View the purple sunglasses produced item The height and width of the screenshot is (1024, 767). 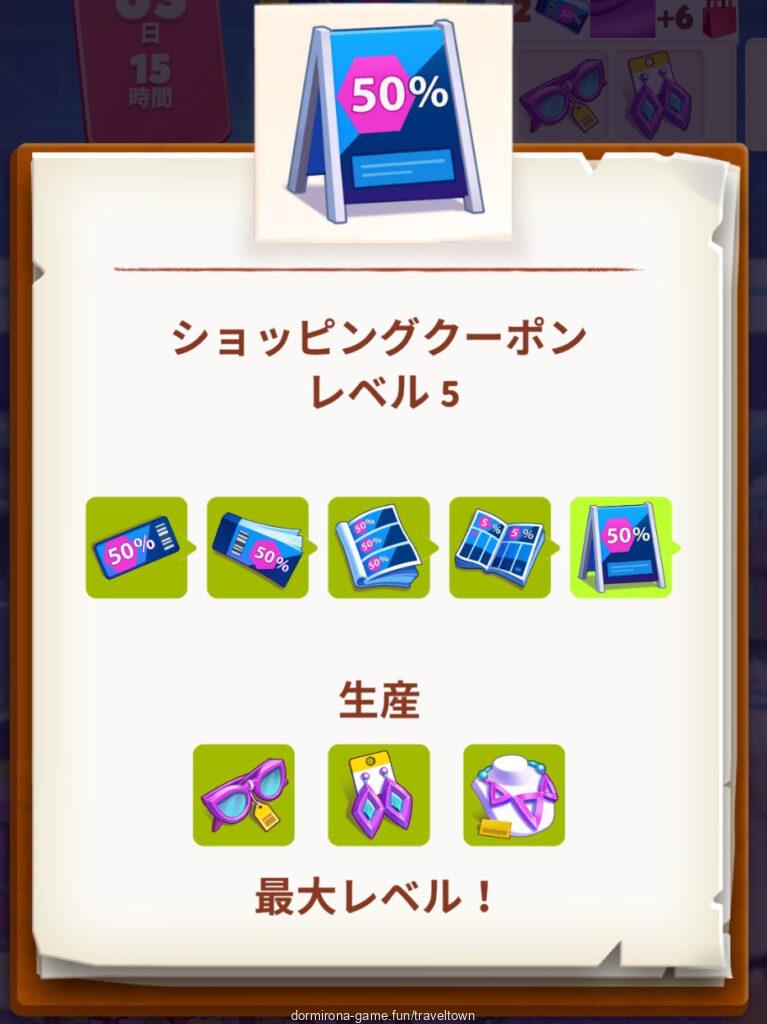pos(243,794)
